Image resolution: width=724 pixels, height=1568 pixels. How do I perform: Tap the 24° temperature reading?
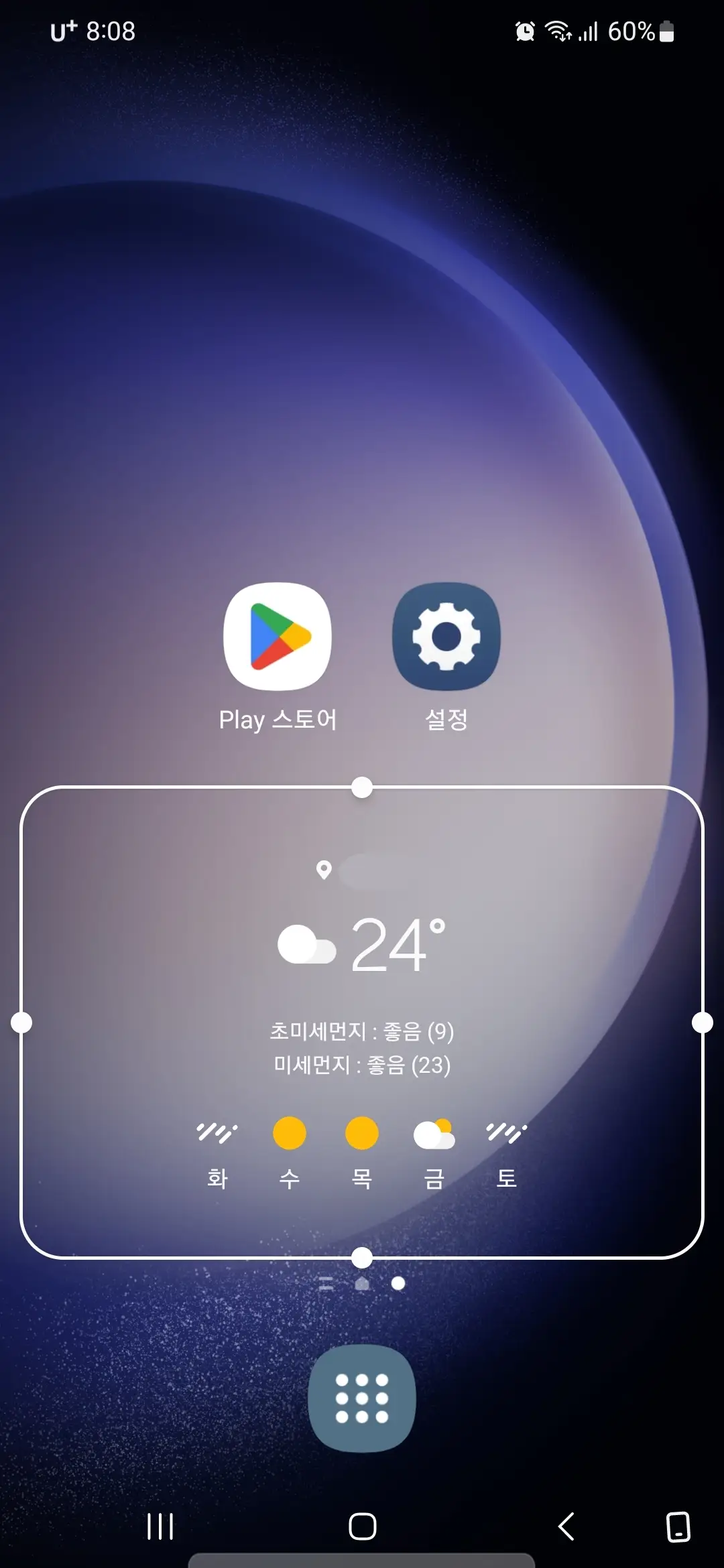coord(396,945)
